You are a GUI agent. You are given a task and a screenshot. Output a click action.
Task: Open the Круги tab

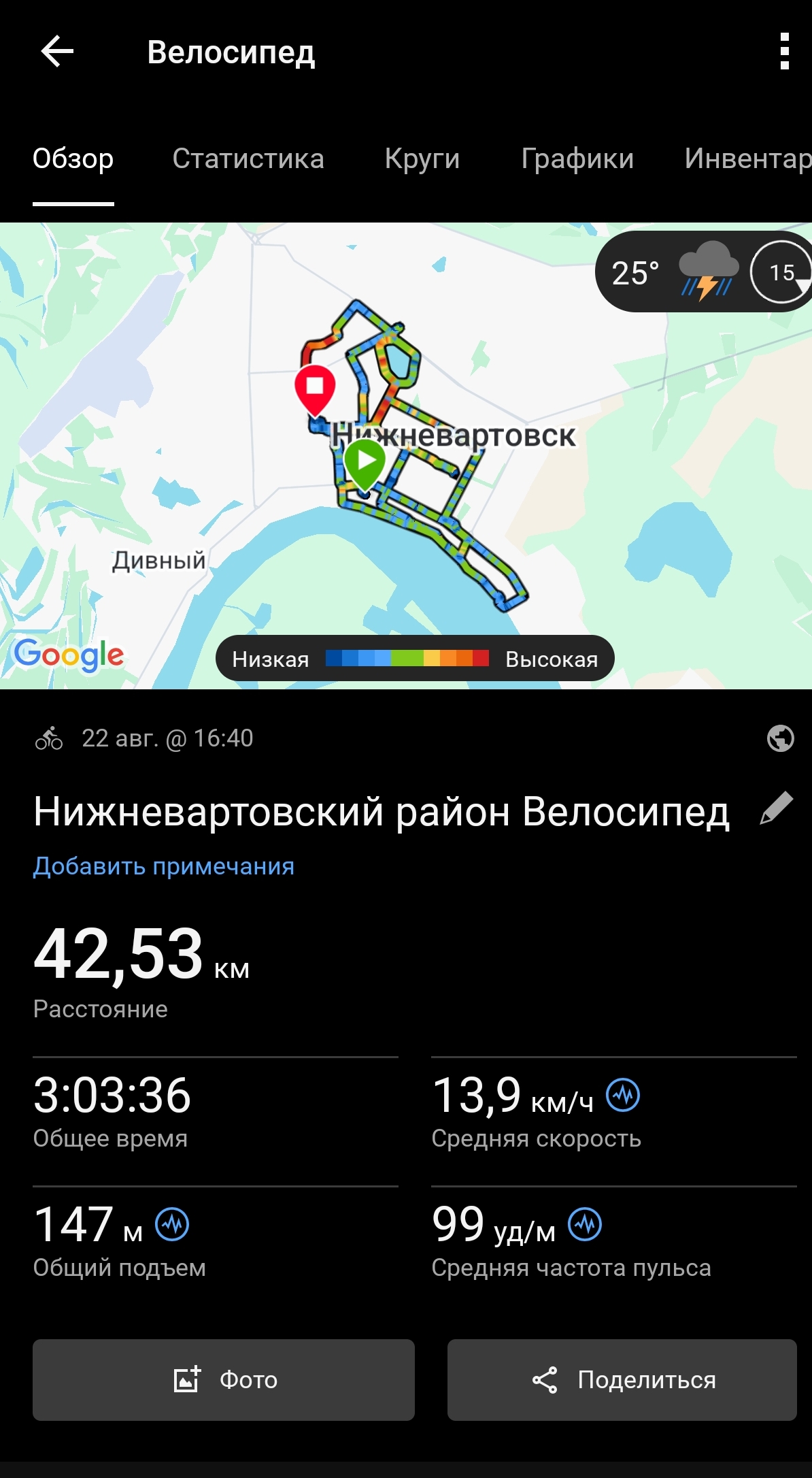[x=422, y=159]
